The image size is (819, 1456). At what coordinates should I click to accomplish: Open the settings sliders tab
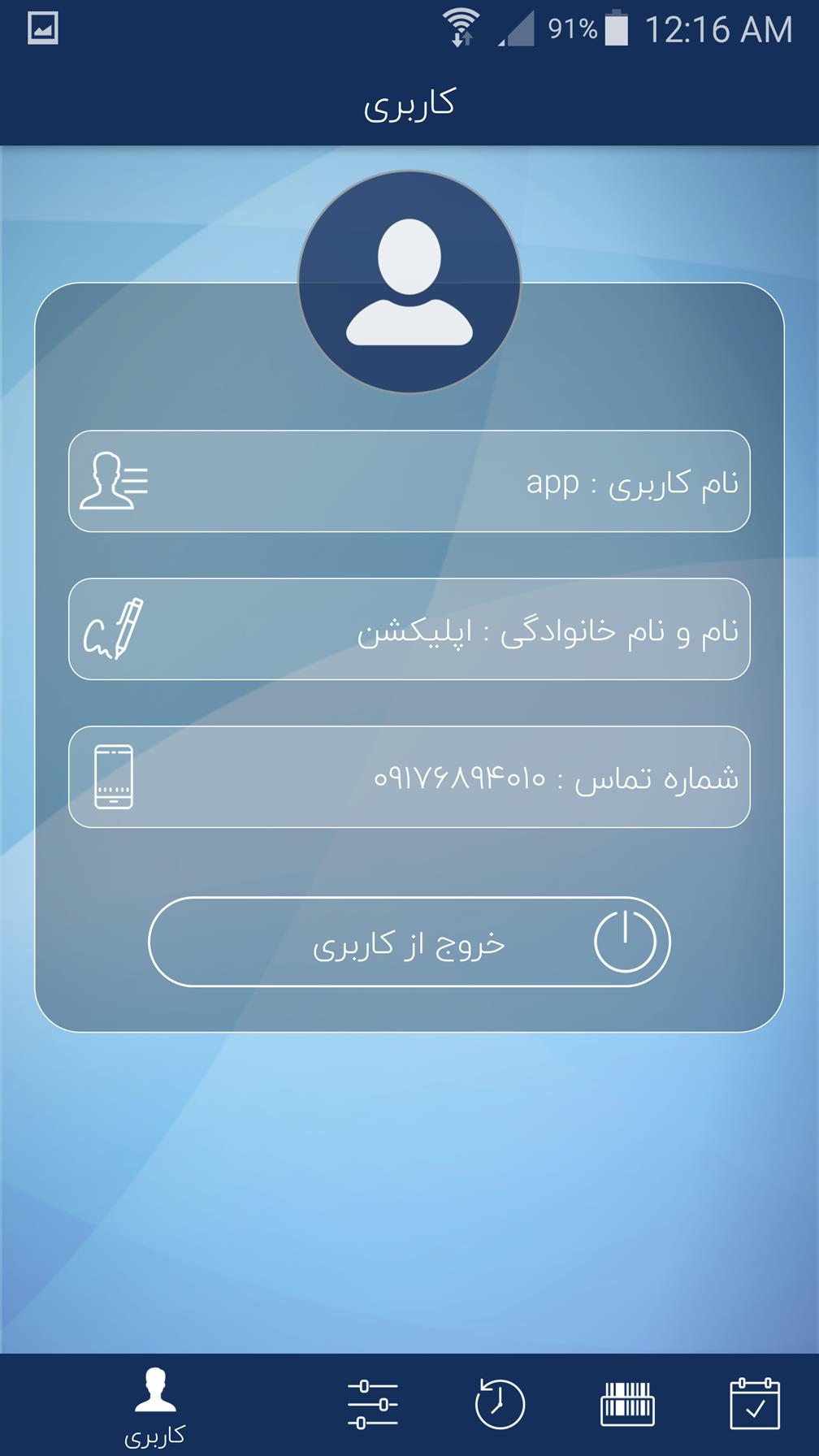(x=372, y=1403)
